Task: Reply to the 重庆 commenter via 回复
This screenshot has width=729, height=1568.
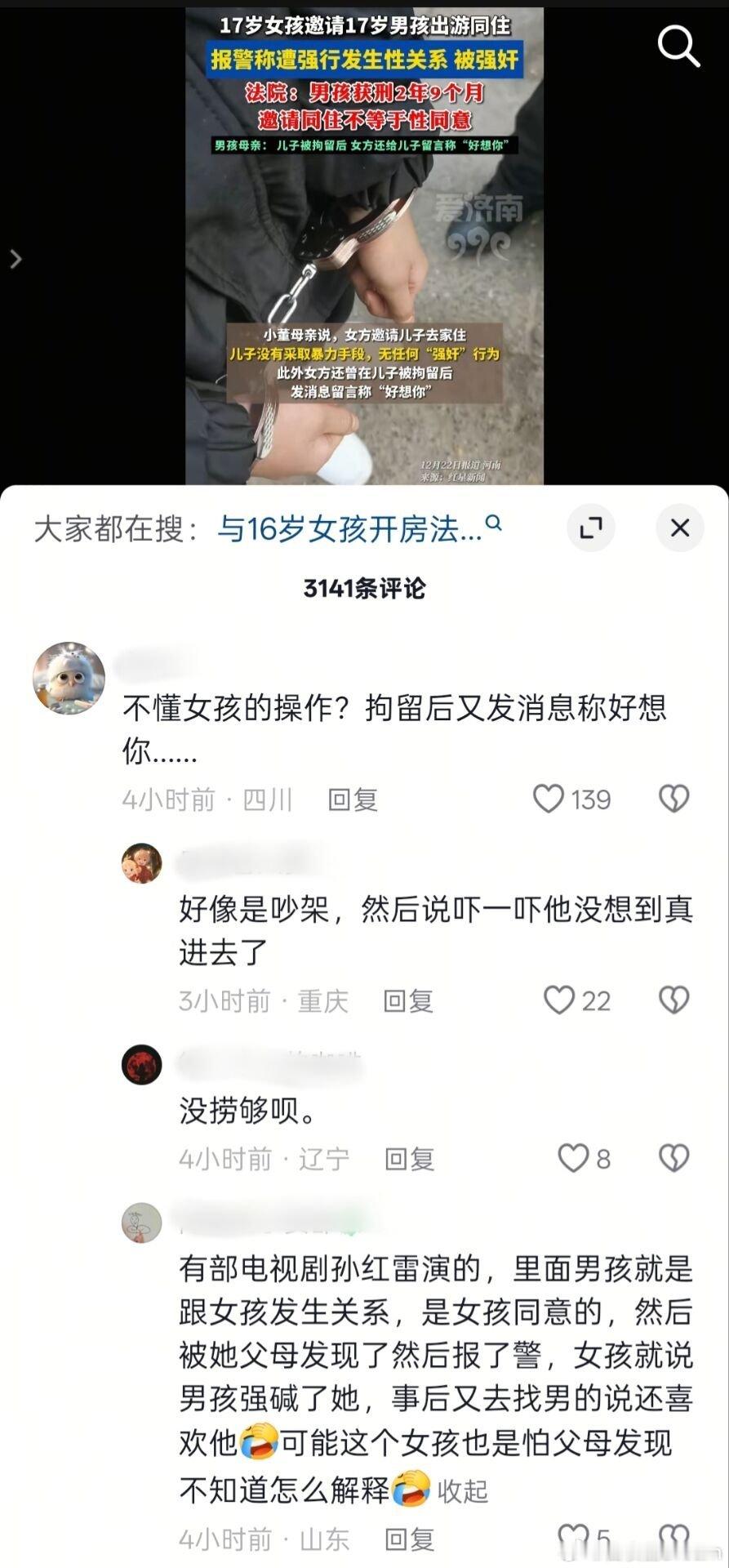Action: 410,1000
